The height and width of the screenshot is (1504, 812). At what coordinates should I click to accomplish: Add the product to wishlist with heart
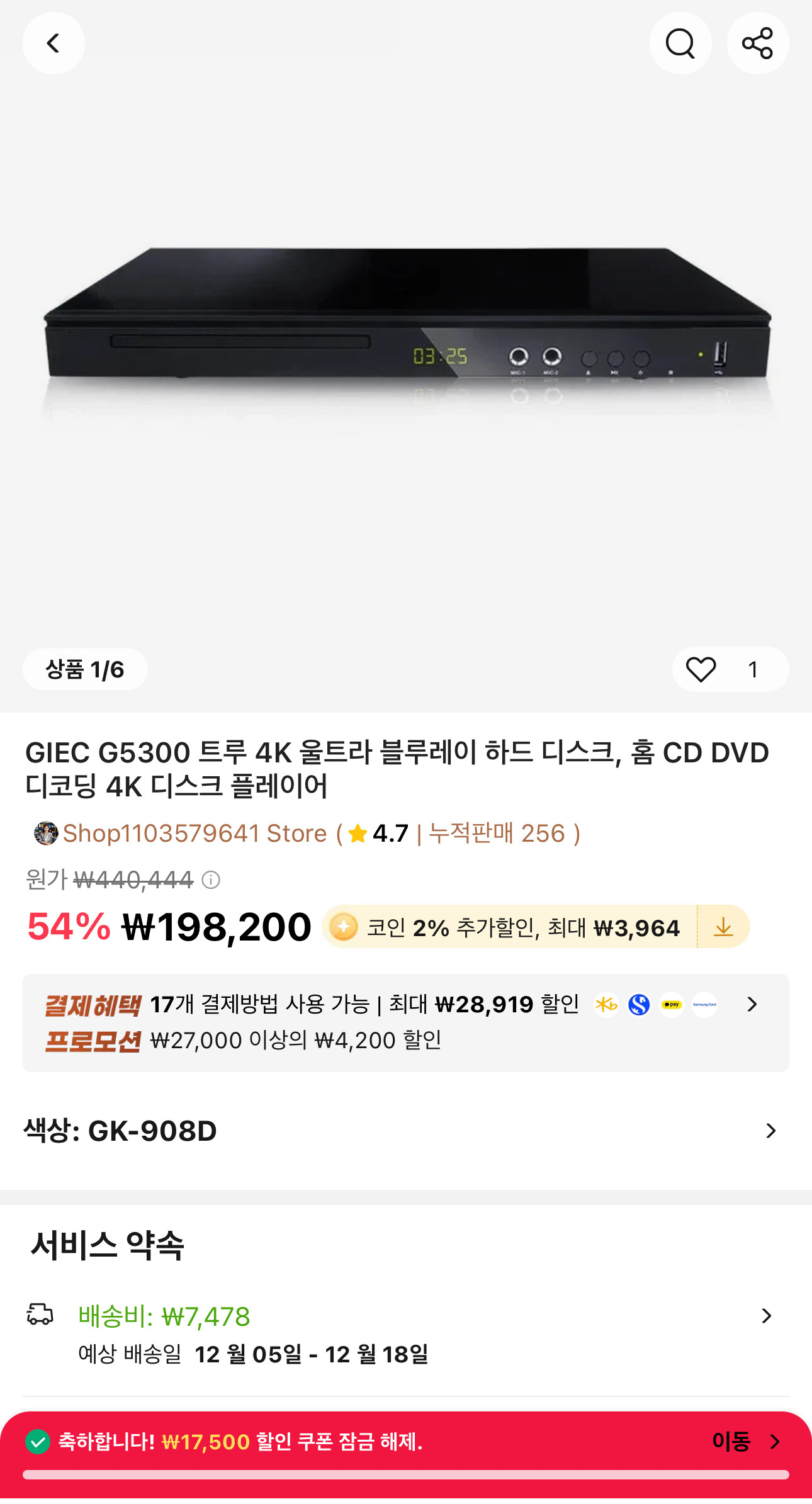[x=701, y=669]
